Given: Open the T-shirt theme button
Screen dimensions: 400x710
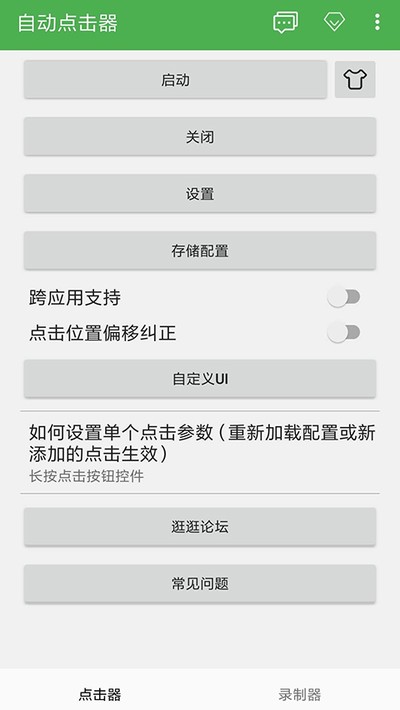Looking at the screenshot, I should click(x=355, y=80).
